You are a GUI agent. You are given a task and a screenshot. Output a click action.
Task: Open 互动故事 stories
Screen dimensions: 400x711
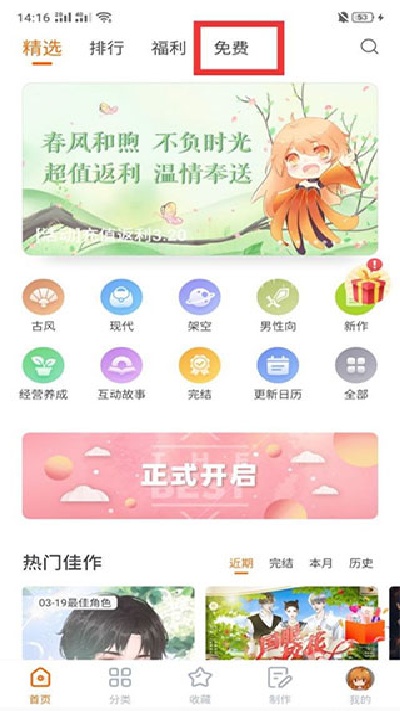pyautogui.click(x=122, y=374)
